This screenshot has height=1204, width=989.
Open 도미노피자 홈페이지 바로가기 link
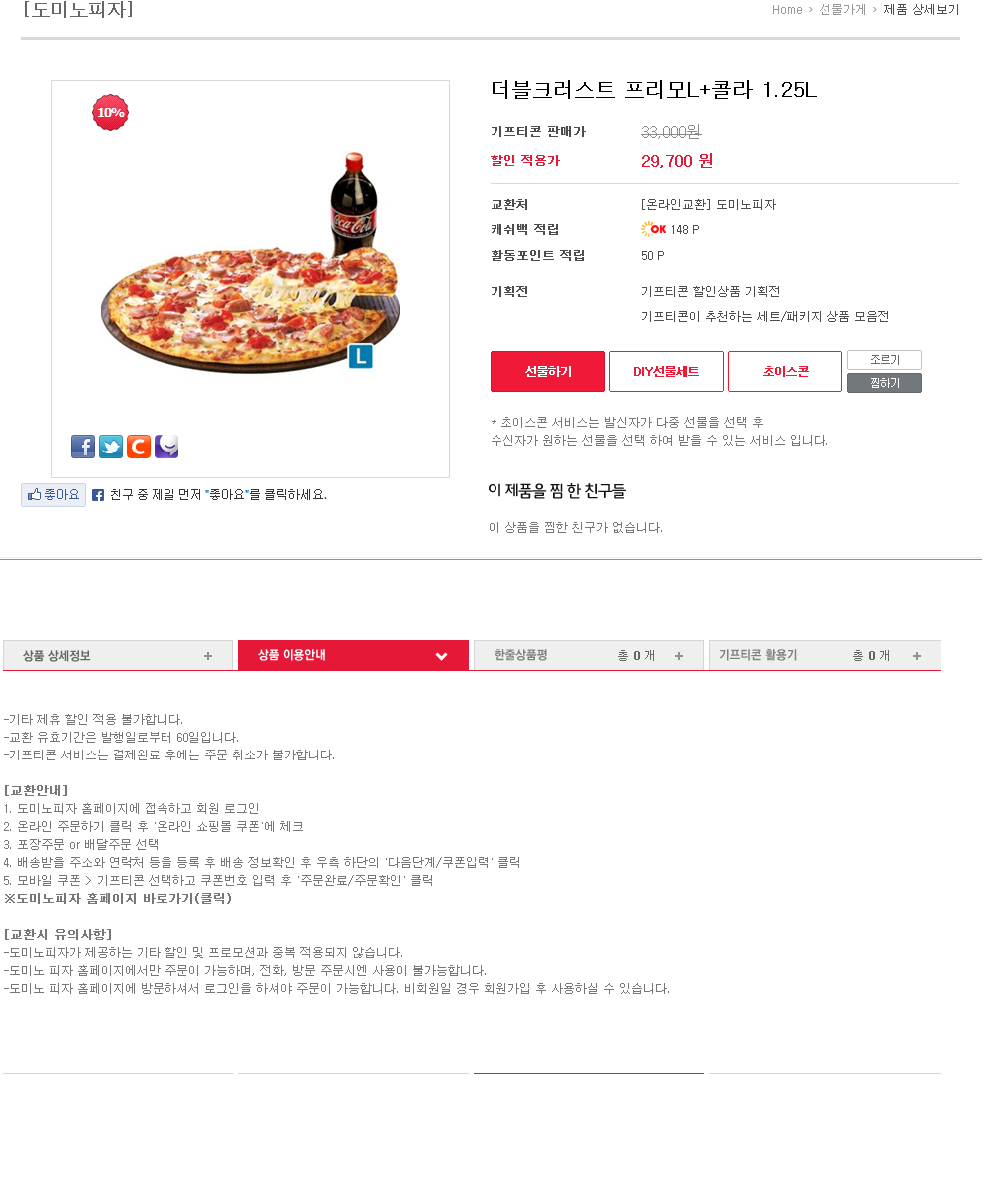[118, 898]
